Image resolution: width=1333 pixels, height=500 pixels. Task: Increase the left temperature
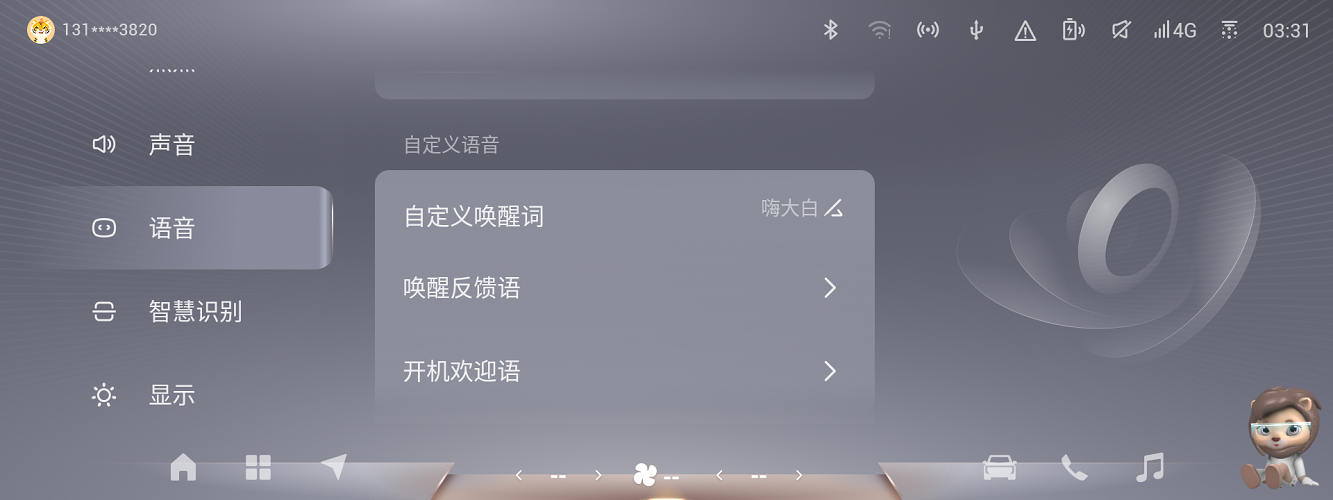click(598, 475)
